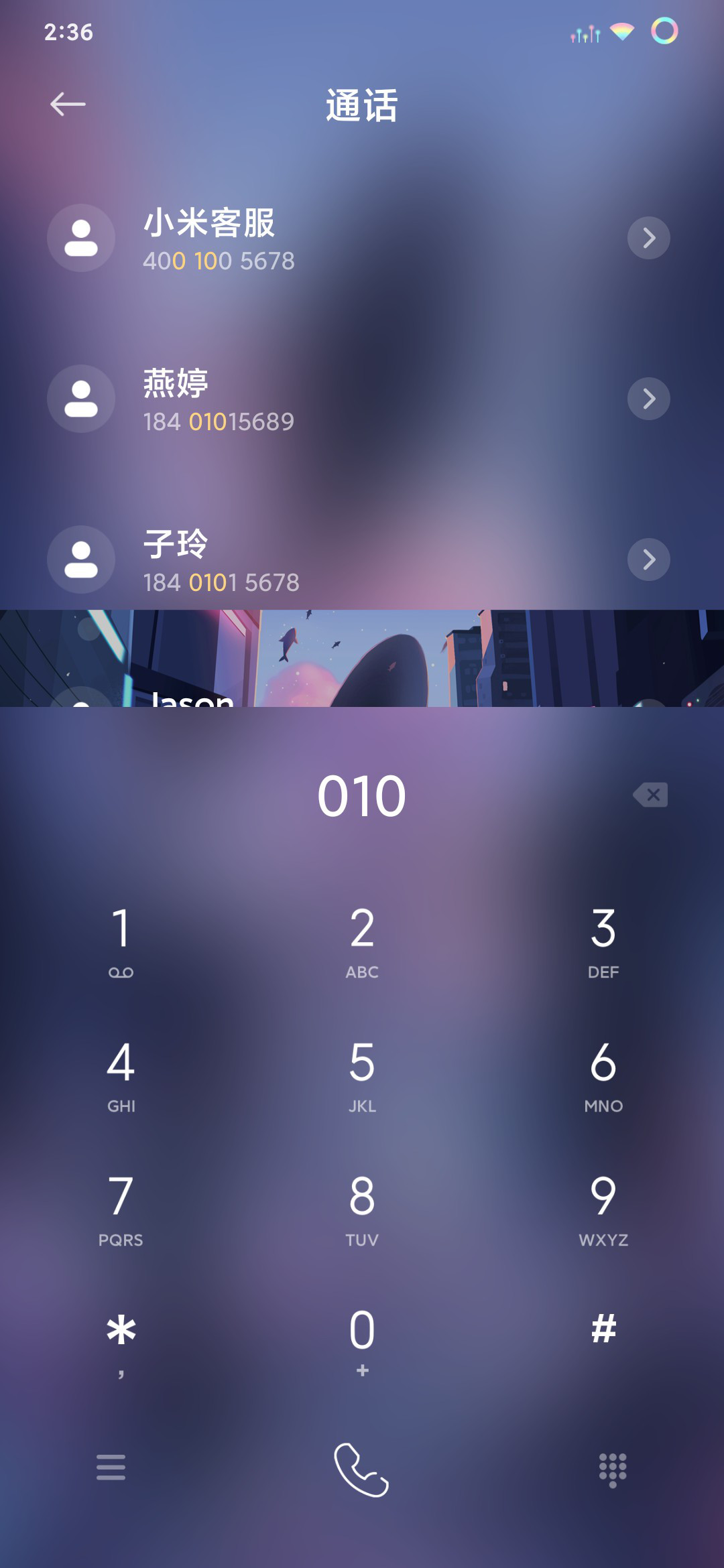Collapse the dial pad with grid icon
This screenshot has width=724, height=1568.
pyautogui.click(x=613, y=1470)
